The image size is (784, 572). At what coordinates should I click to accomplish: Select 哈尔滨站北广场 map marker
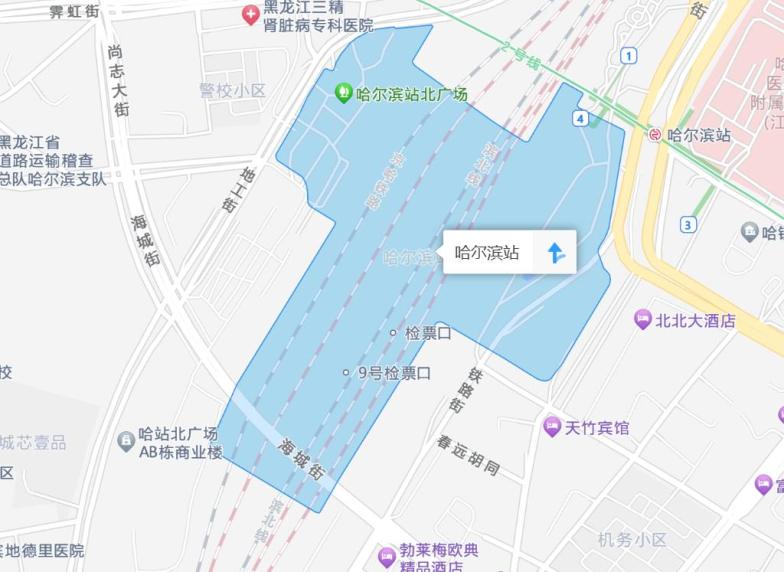343,93
